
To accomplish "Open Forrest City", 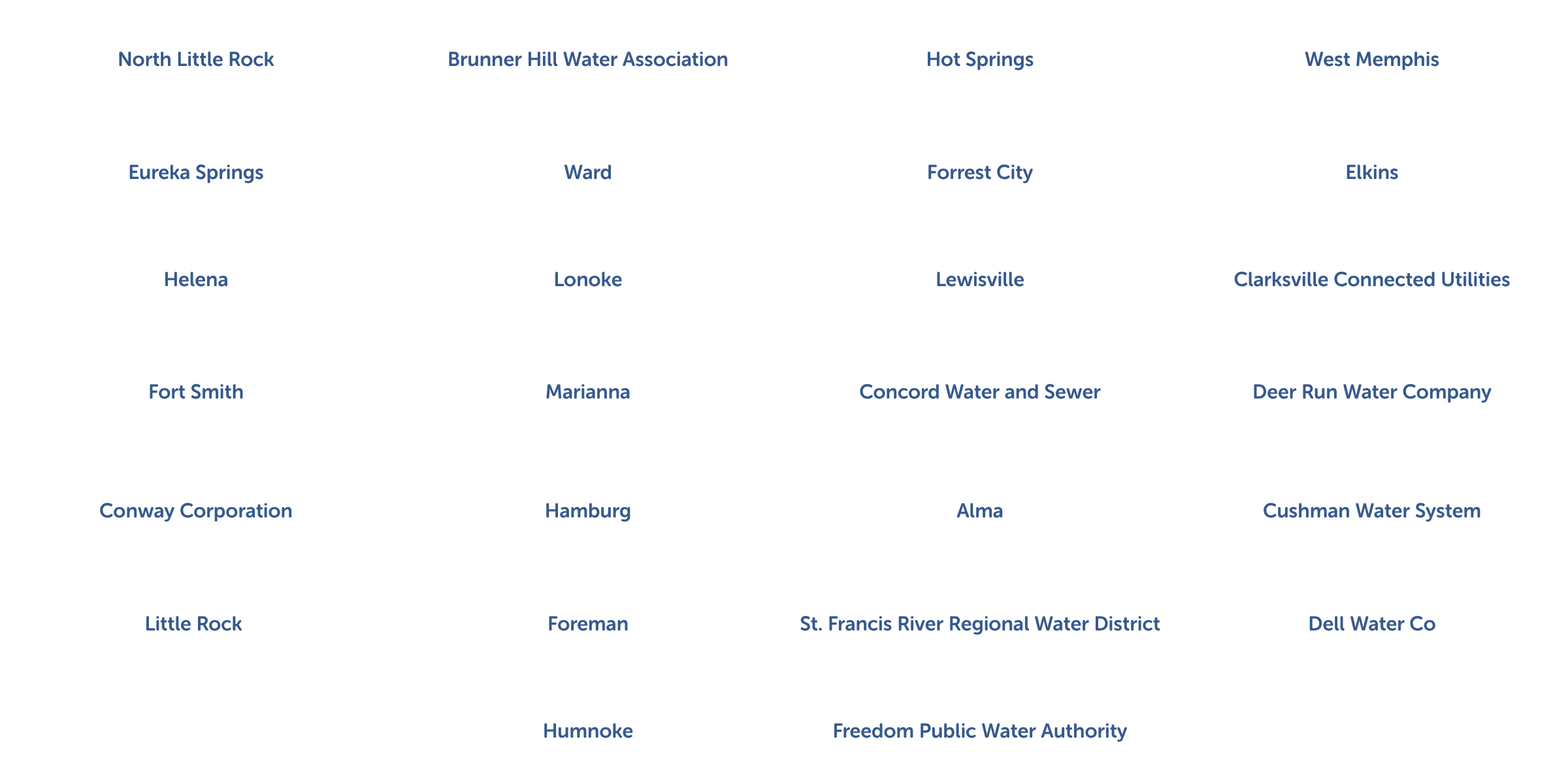I will 979,173.
